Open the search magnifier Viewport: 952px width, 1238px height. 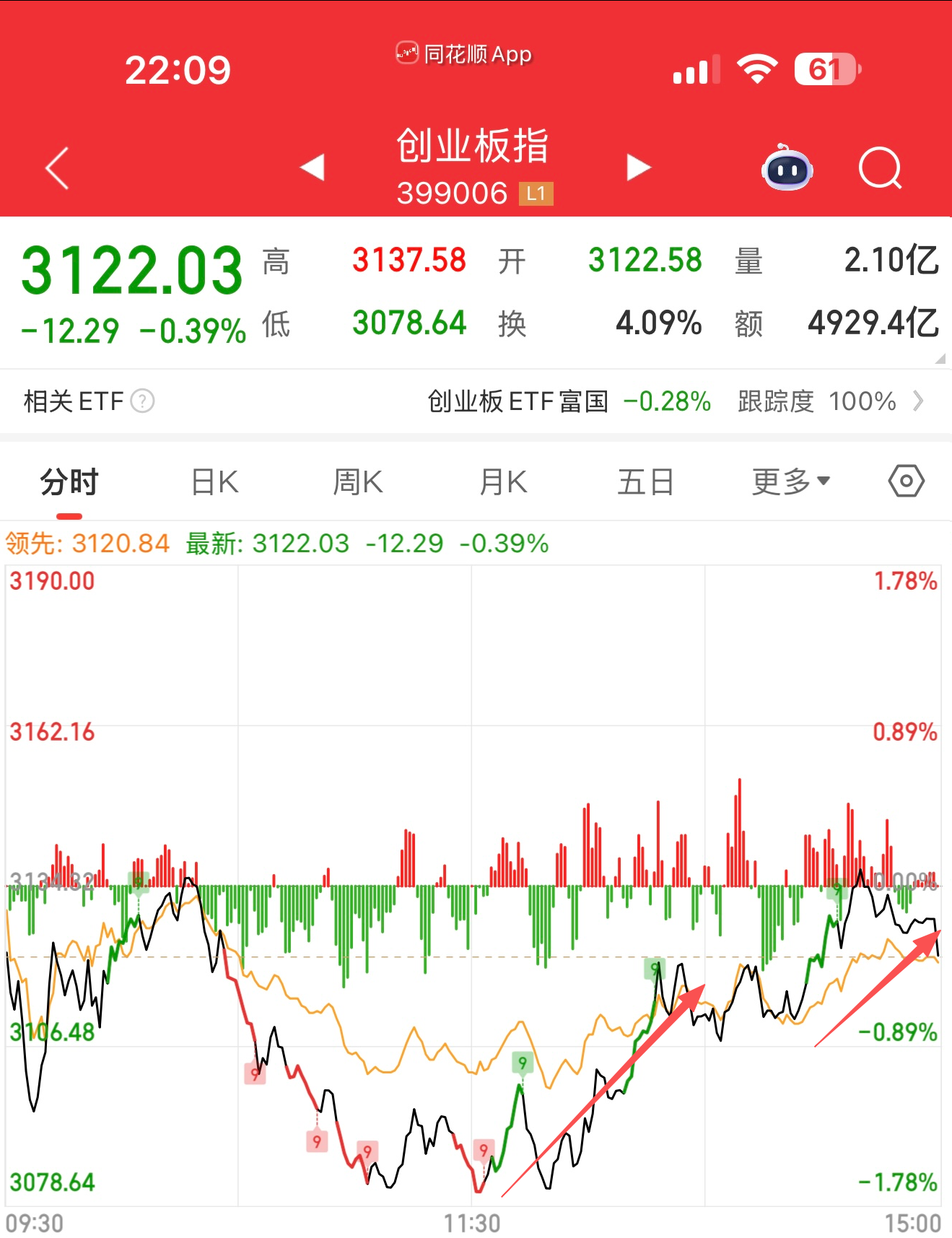(880, 168)
